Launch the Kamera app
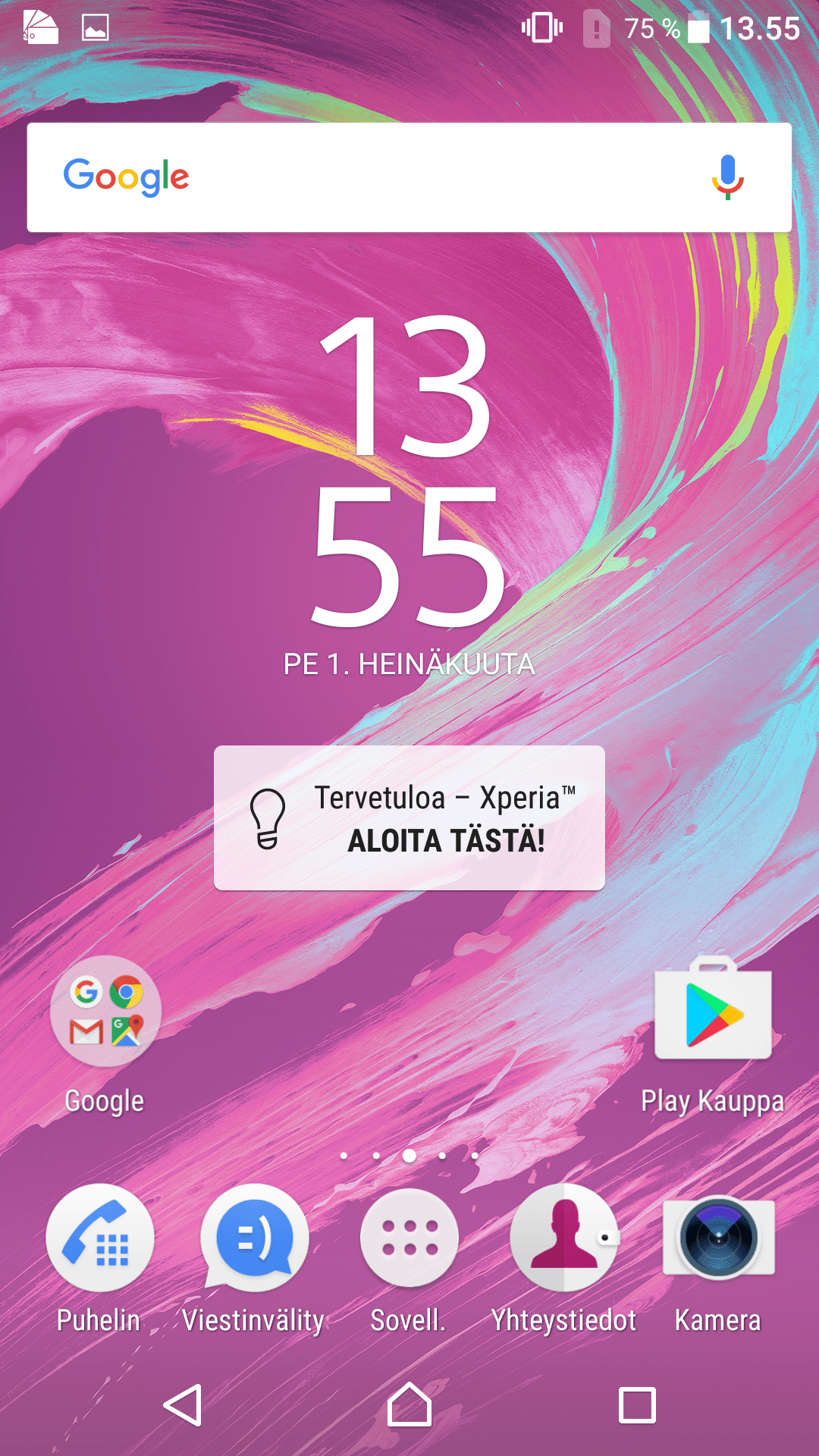This screenshot has height=1456, width=819. (x=718, y=1238)
